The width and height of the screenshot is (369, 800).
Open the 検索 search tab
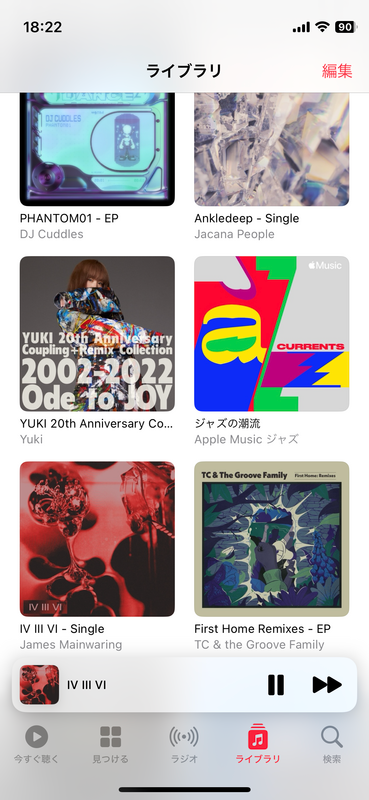click(332, 745)
